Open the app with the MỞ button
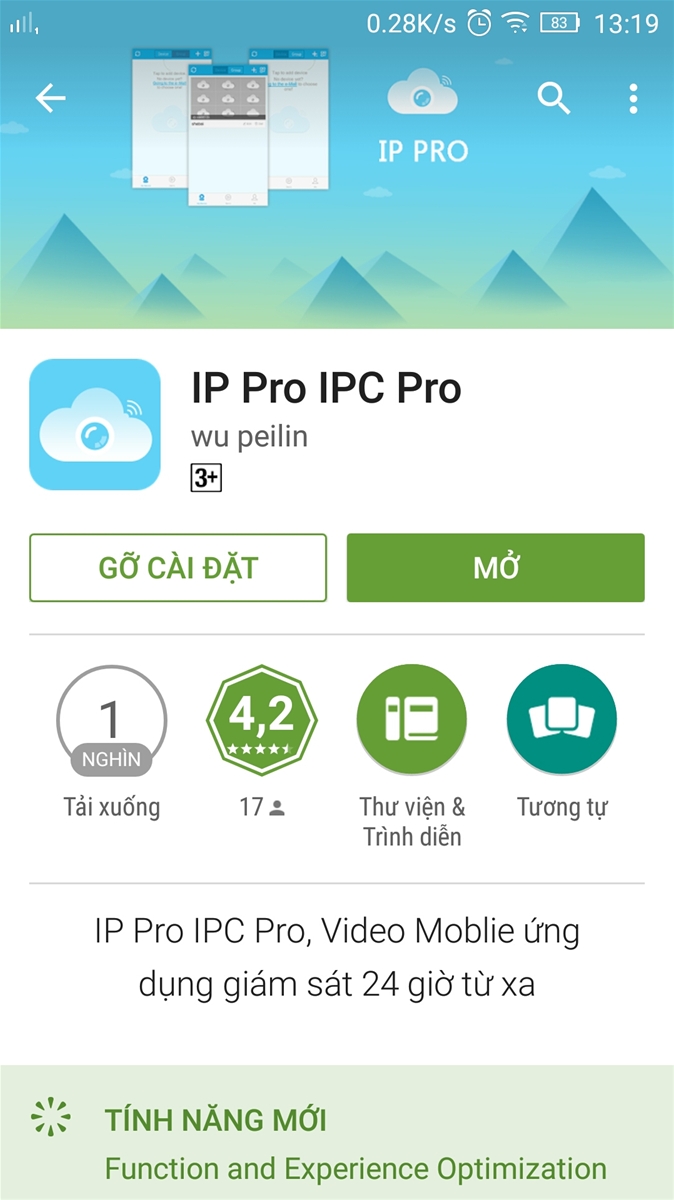674x1200 pixels. [x=495, y=568]
